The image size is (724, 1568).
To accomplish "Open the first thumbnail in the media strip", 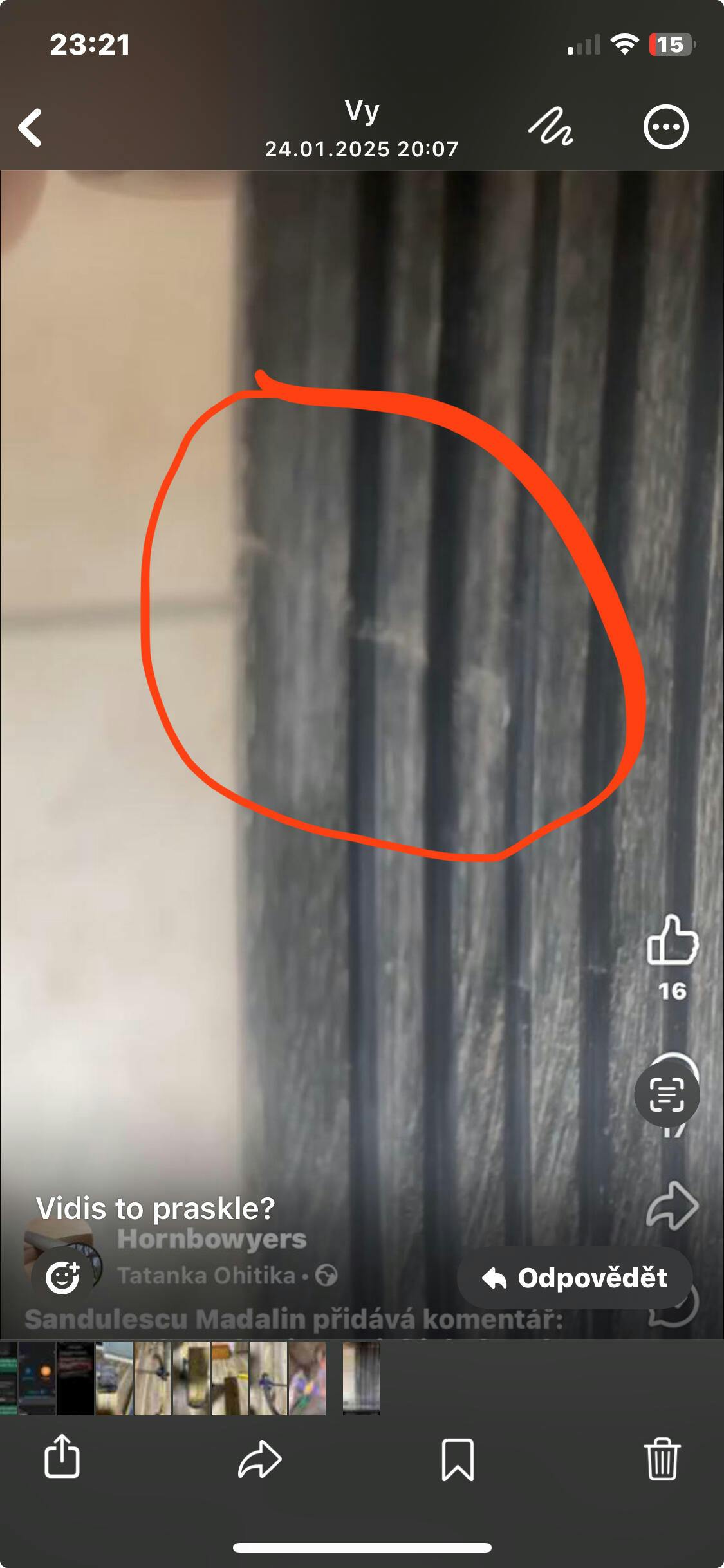I will pyautogui.click(x=8, y=1378).
